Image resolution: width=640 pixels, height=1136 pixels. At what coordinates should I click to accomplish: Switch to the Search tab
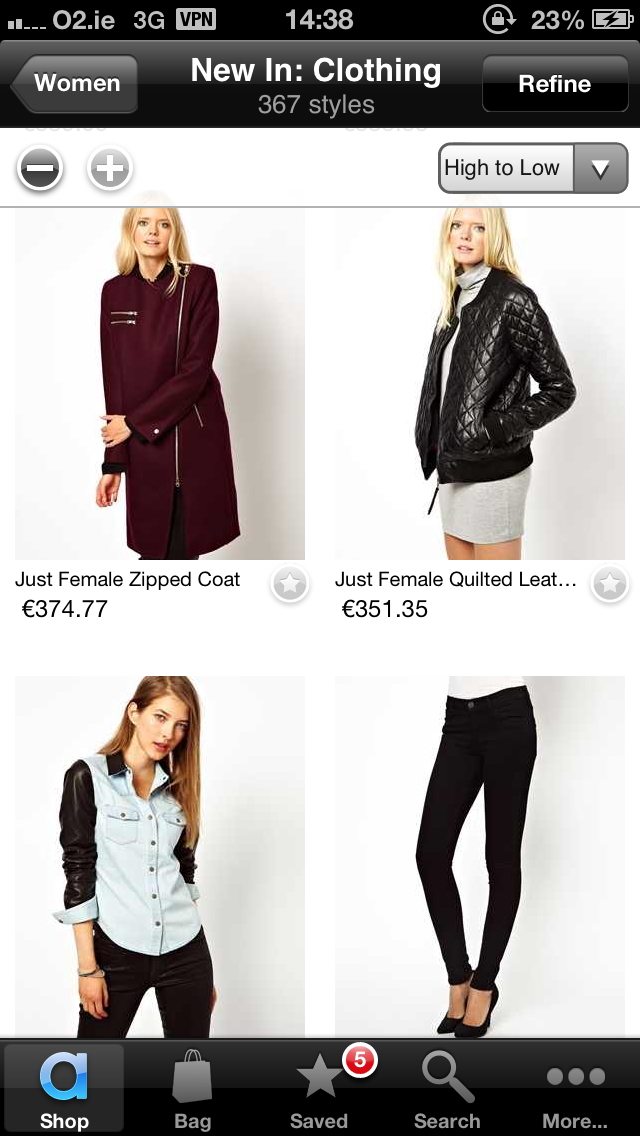point(447,1088)
